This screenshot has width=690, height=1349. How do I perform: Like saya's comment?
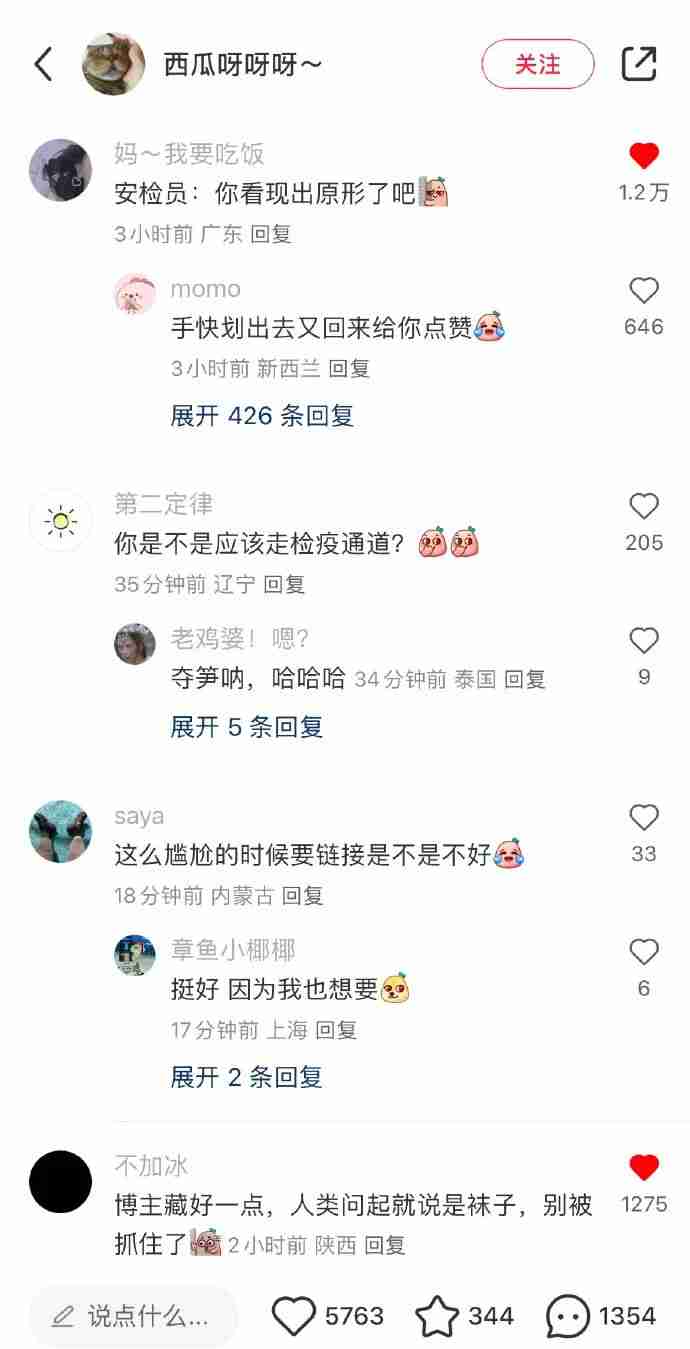click(644, 818)
